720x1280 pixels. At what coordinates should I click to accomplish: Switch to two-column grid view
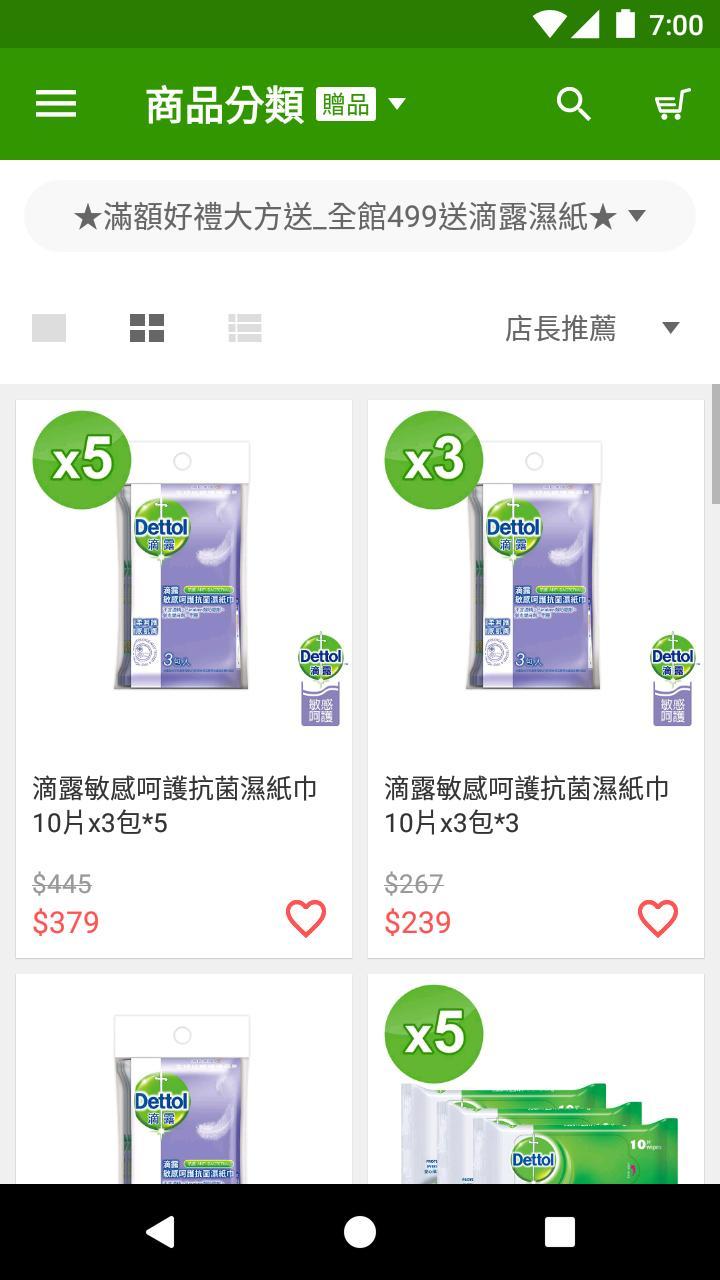pyautogui.click(x=147, y=328)
